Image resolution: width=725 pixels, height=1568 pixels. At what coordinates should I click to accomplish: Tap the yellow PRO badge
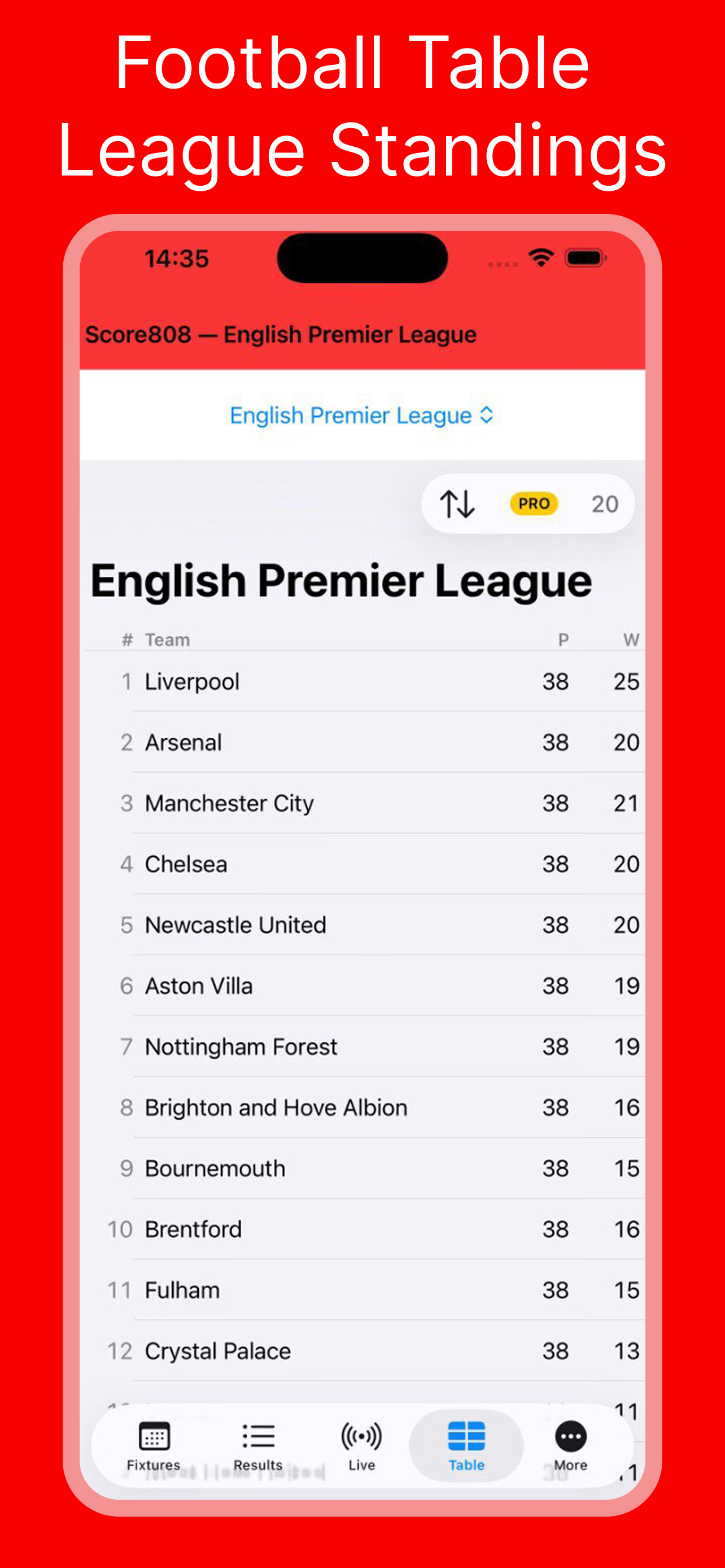(535, 503)
